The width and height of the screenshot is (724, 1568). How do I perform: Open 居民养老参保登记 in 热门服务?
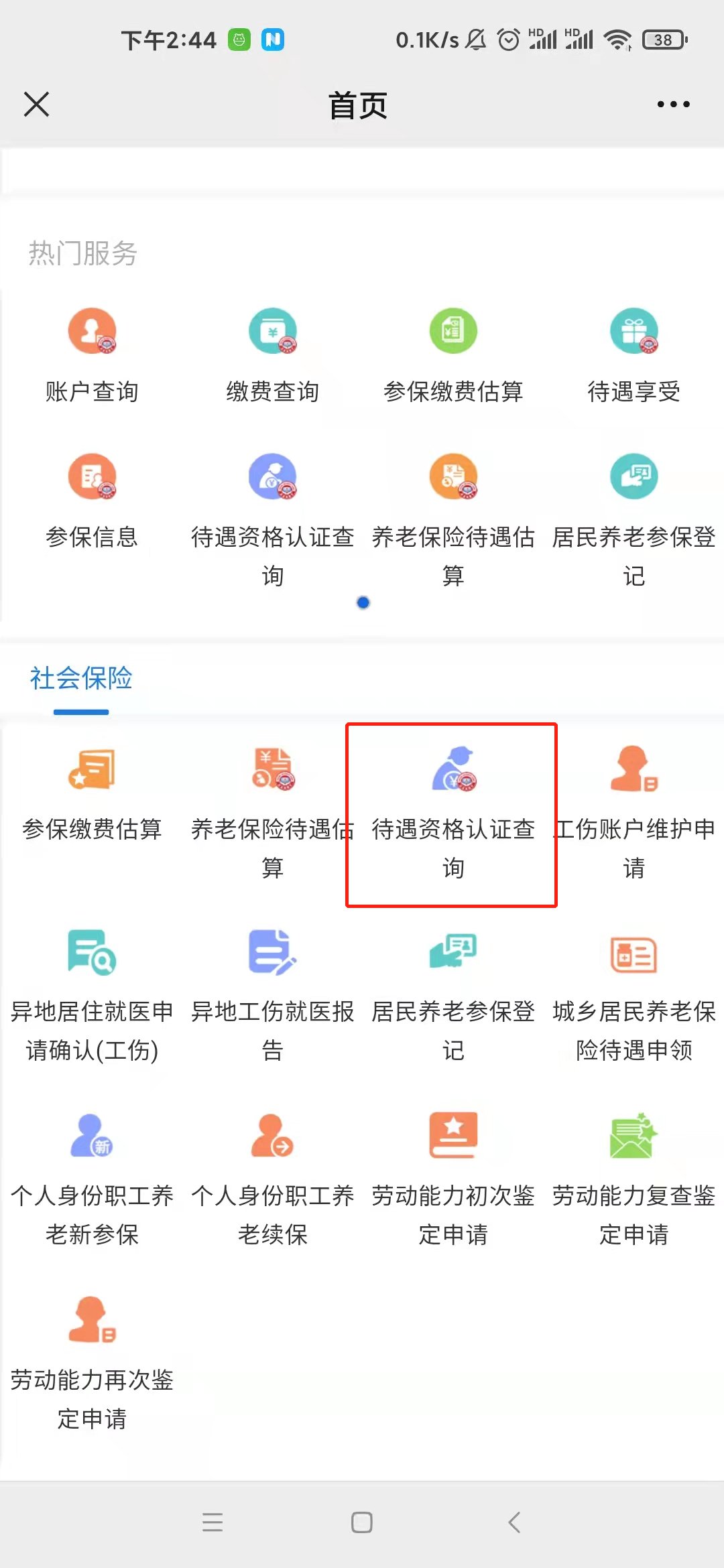pyautogui.click(x=633, y=516)
